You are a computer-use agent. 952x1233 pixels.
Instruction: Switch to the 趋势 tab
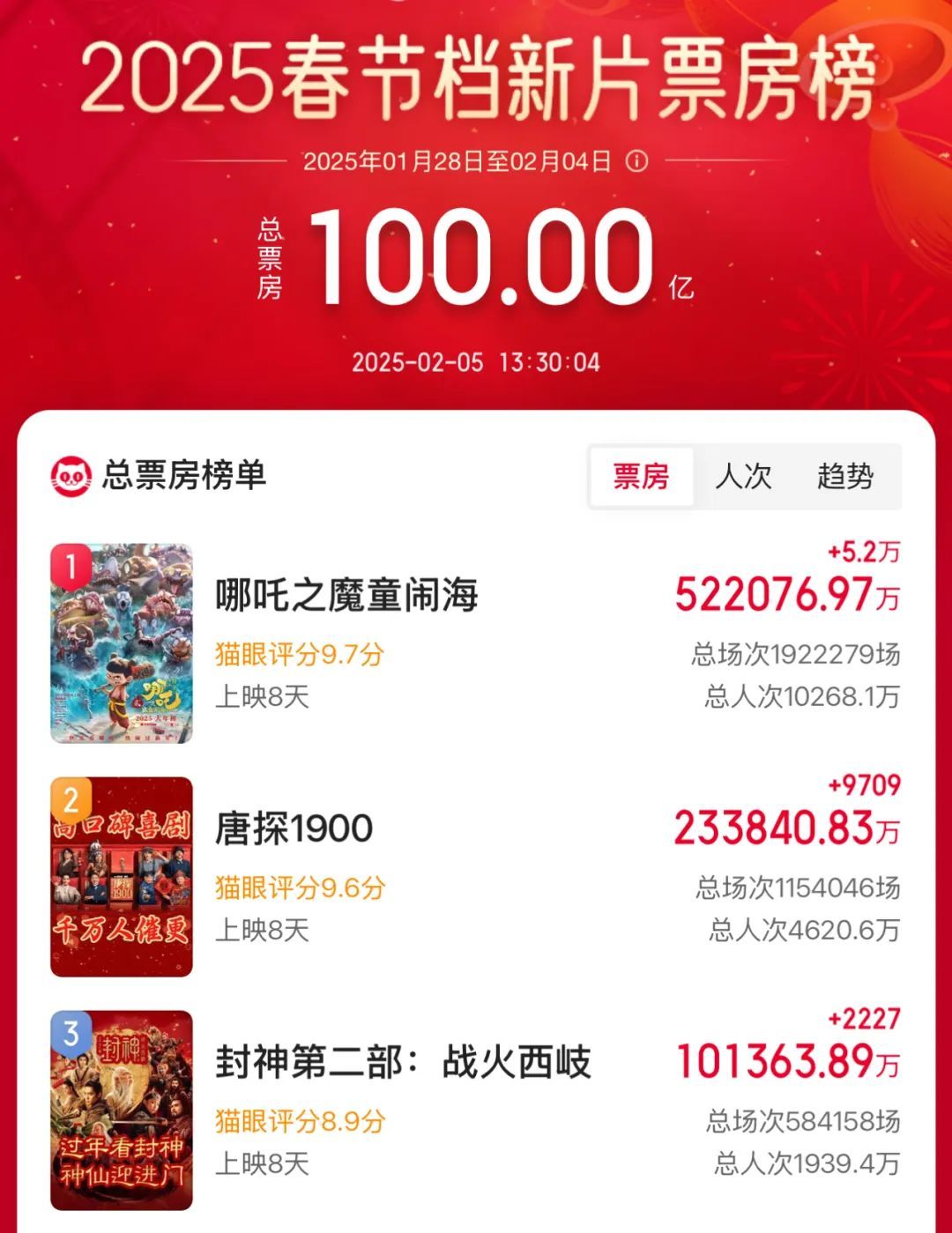(x=849, y=477)
